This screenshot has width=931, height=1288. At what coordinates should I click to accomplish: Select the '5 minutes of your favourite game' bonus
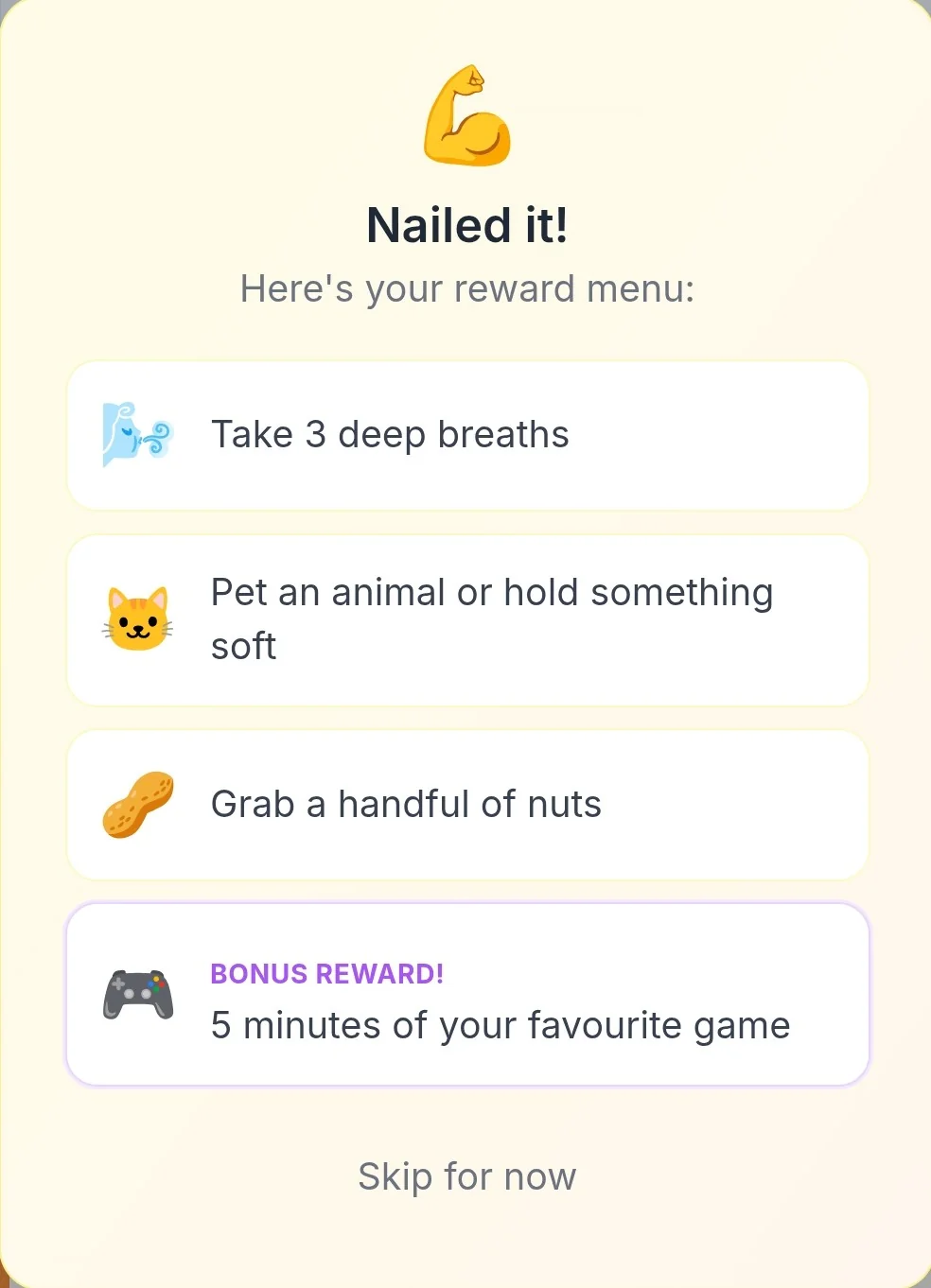[467, 993]
